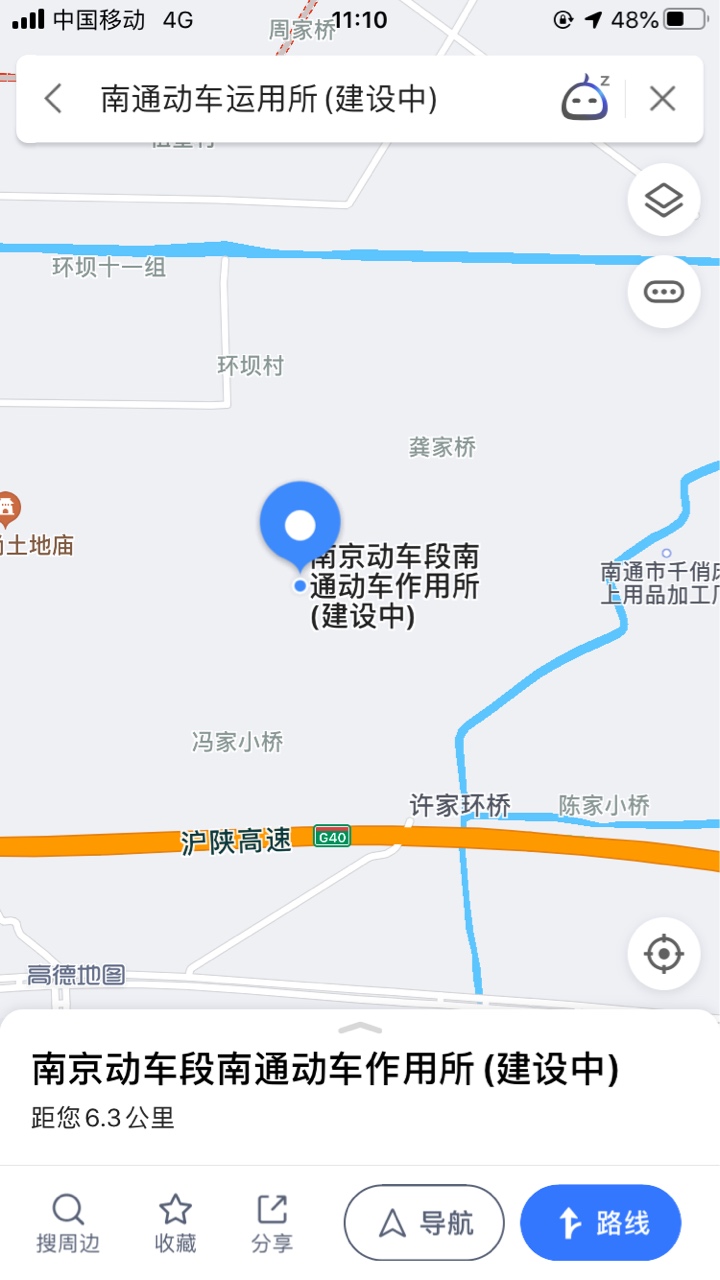This screenshot has width=720, height=1280.
Task: Tap the 土地庙 POI marker on map
Action: tap(10, 510)
